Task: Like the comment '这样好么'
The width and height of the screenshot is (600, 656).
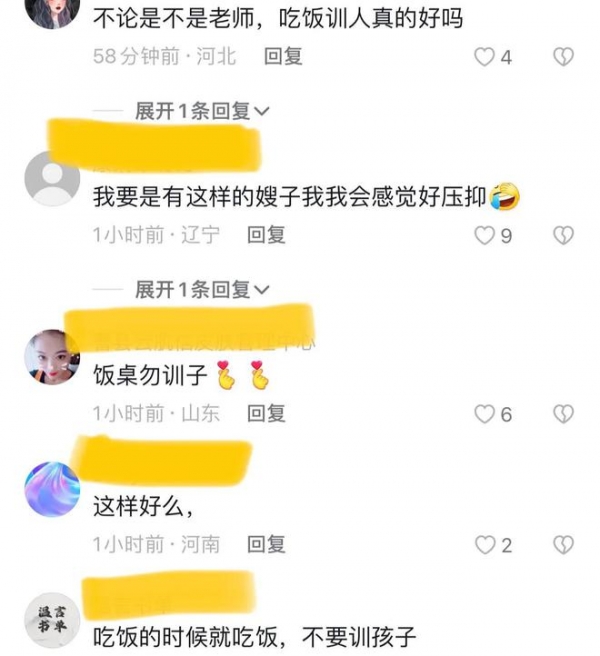Action: coord(485,545)
